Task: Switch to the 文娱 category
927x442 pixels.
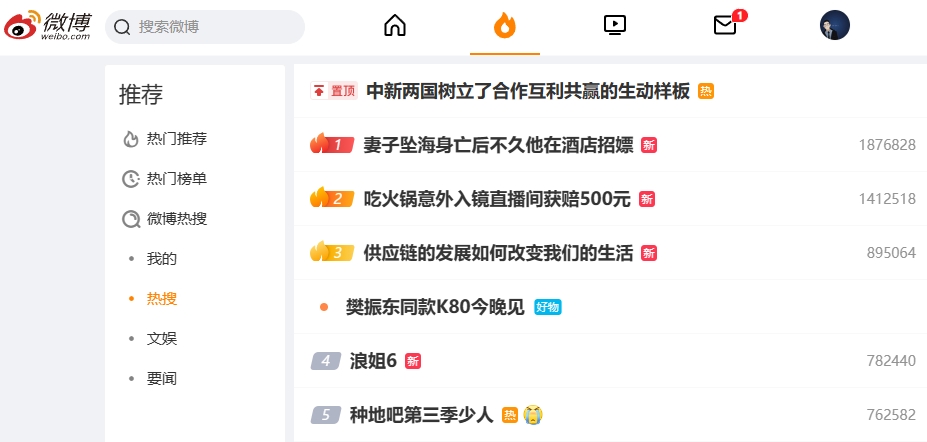Action: click(x=162, y=339)
